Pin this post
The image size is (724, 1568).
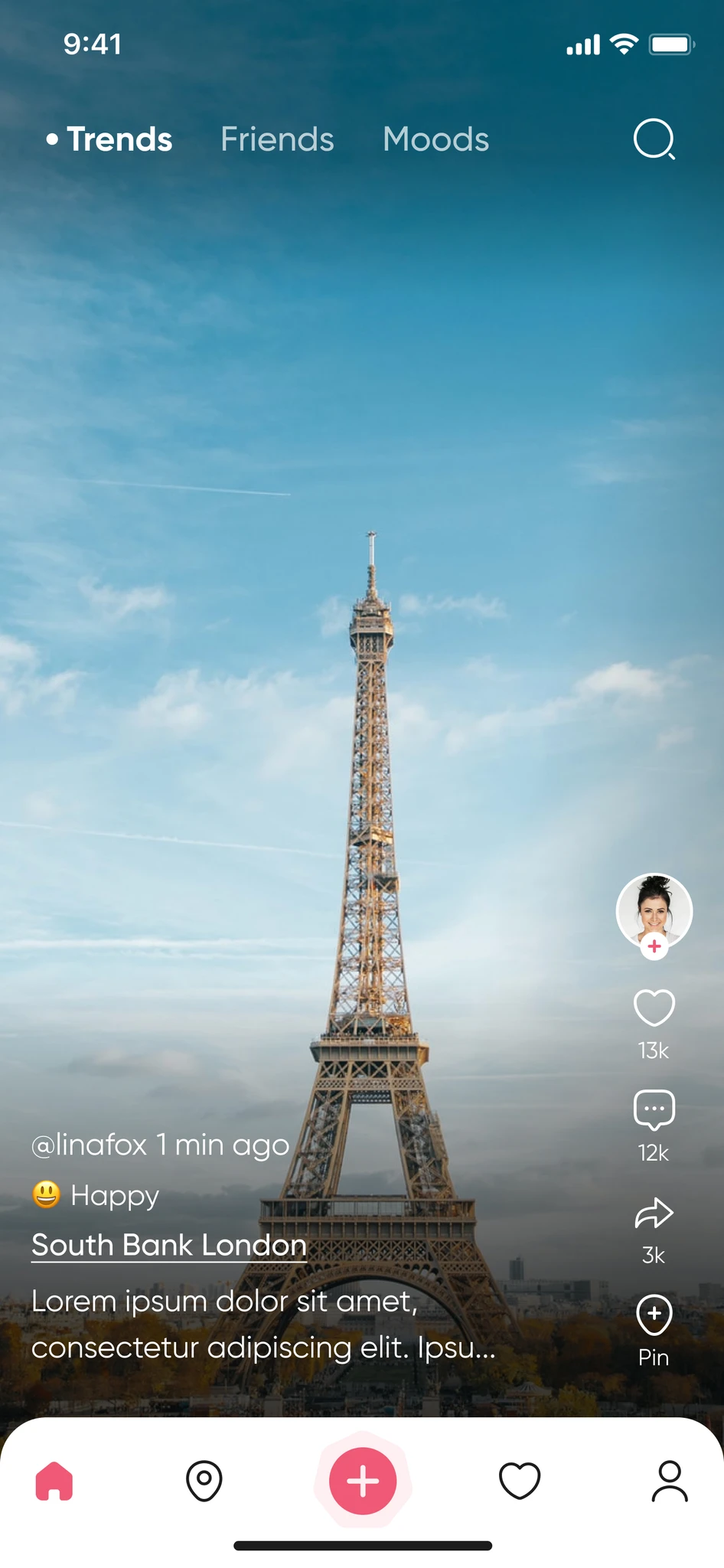pos(654,1315)
